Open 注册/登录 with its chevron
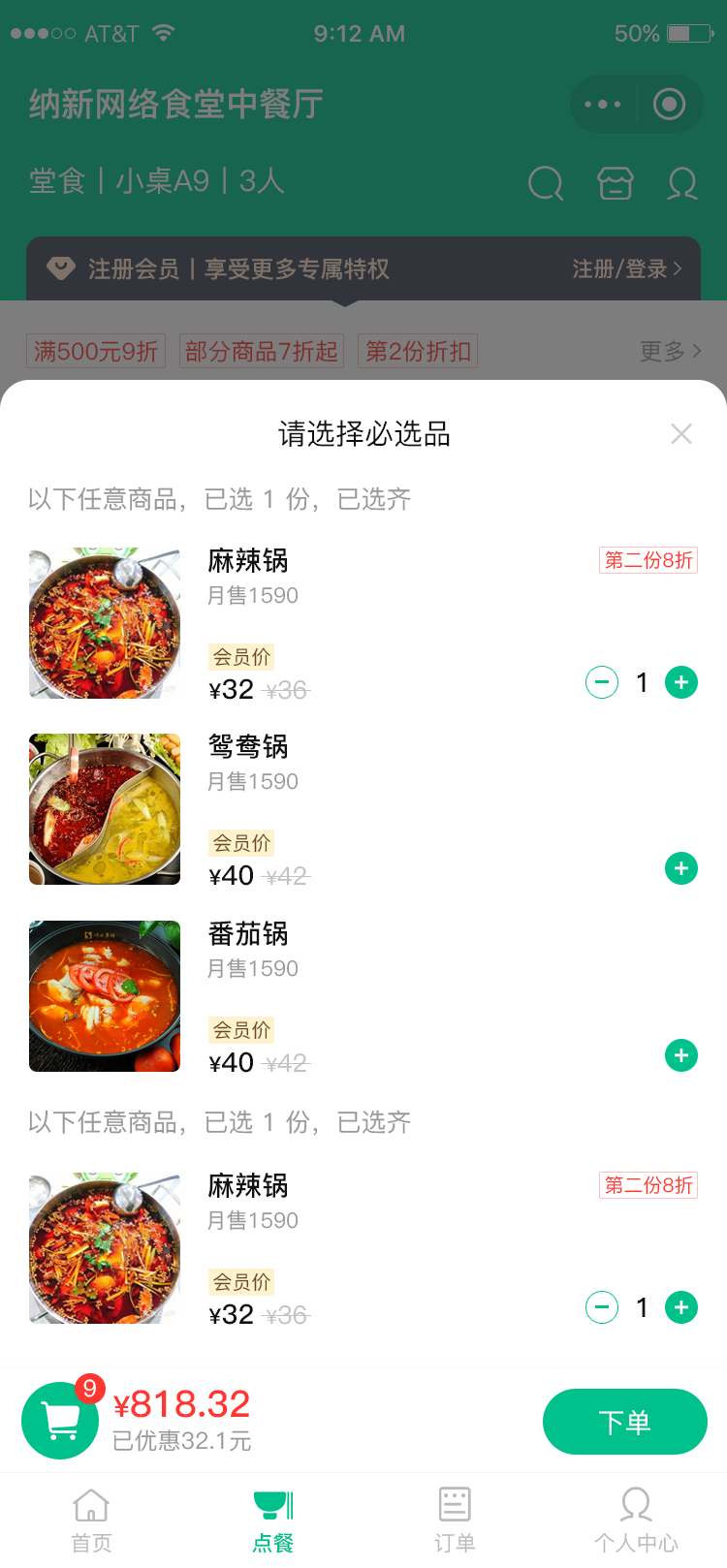The image size is (727, 1568). coord(630,268)
